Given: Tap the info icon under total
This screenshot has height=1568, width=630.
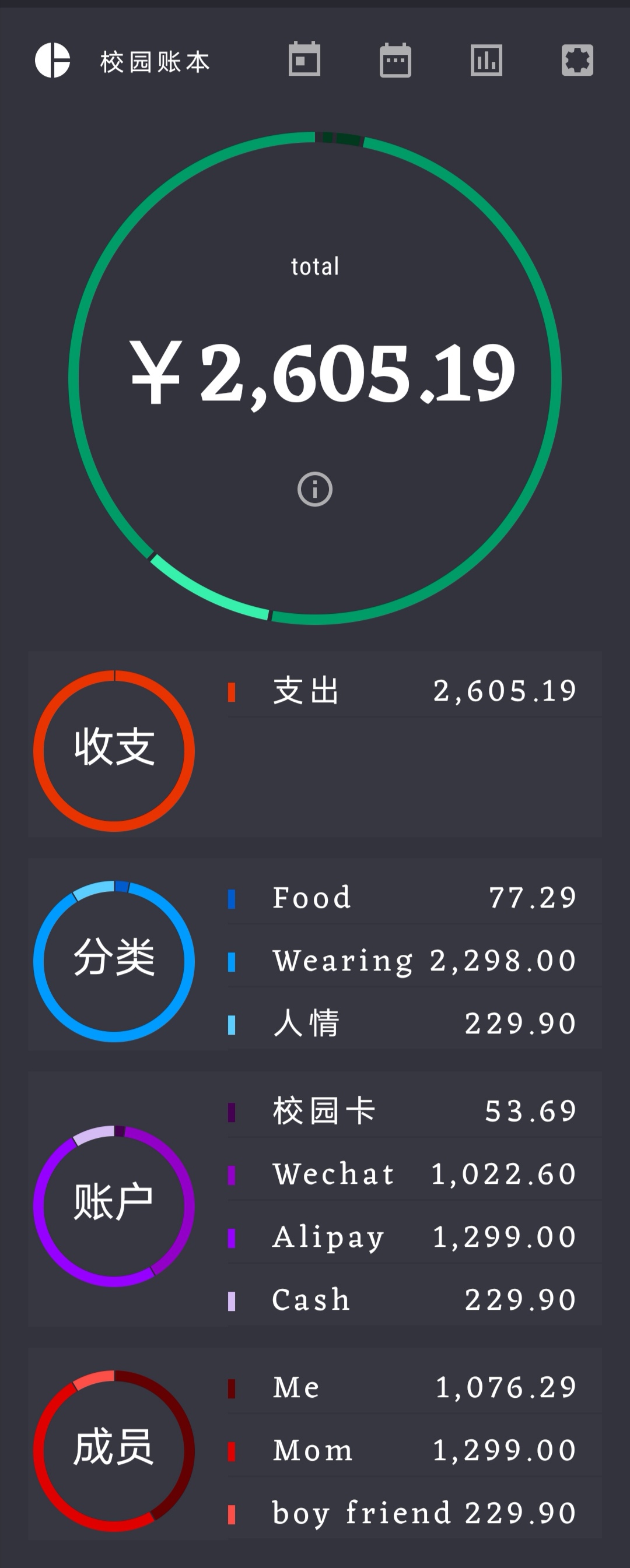Looking at the screenshot, I should tap(314, 490).
